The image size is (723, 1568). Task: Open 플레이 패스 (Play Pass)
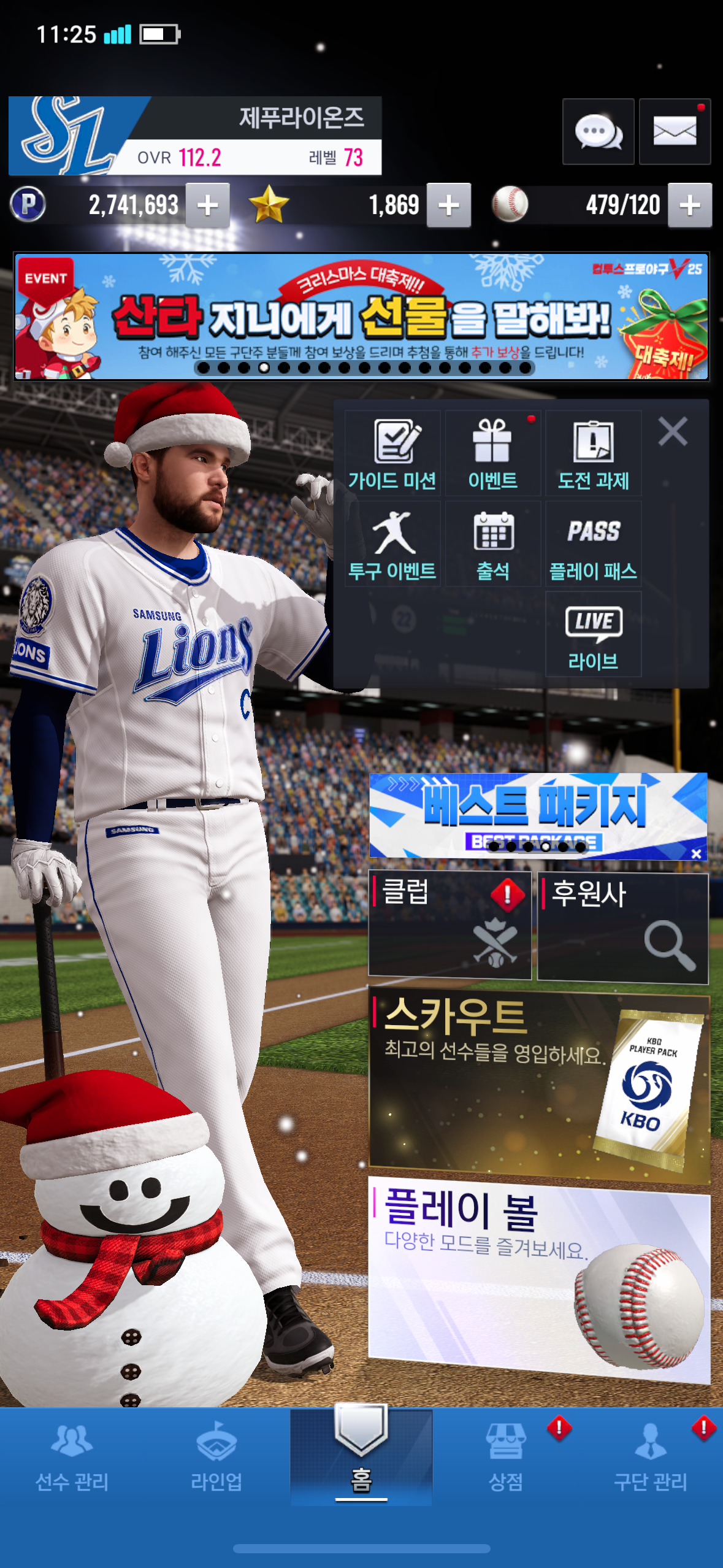click(x=593, y=545)
